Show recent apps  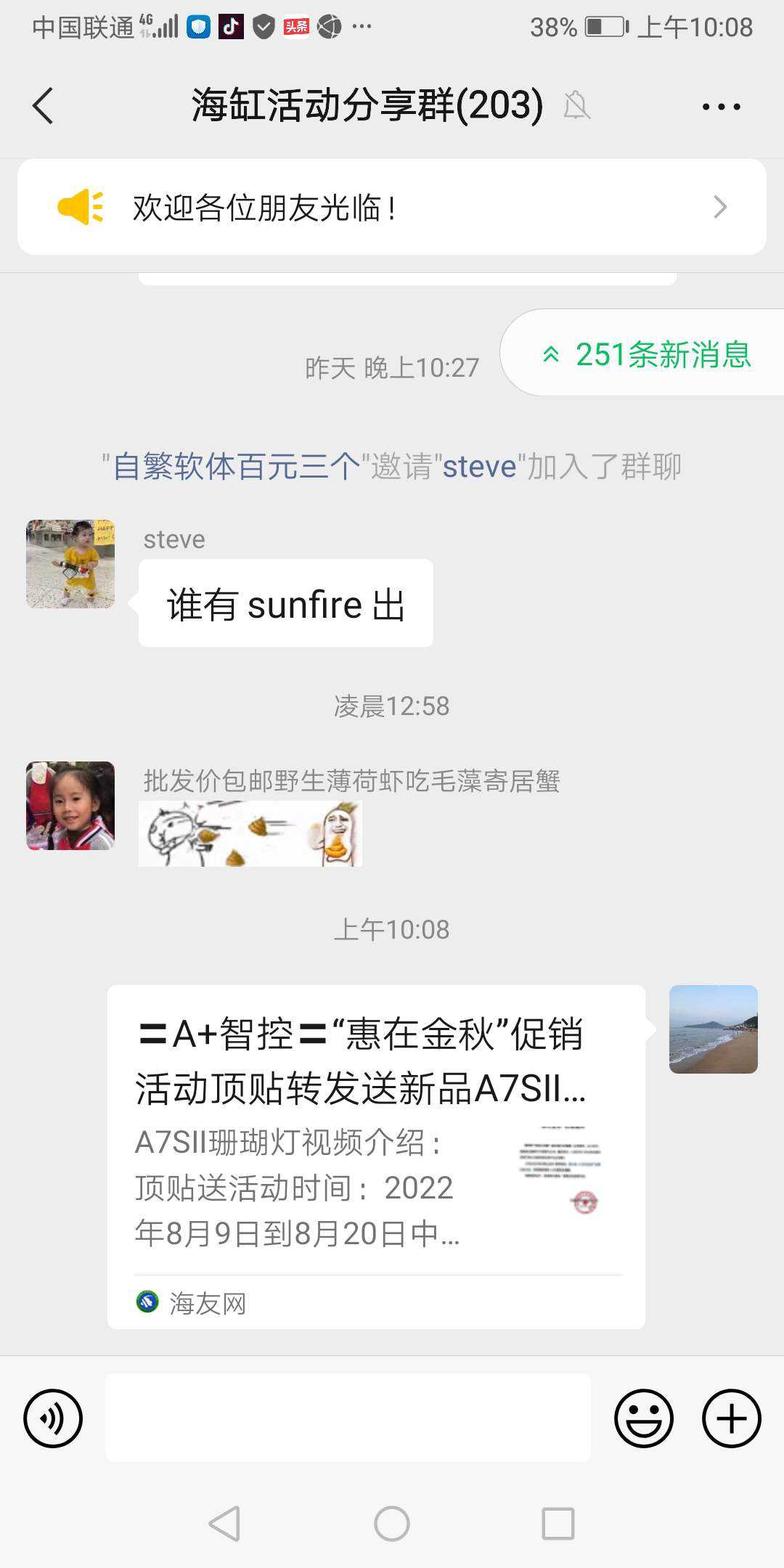pos(558,1523)
